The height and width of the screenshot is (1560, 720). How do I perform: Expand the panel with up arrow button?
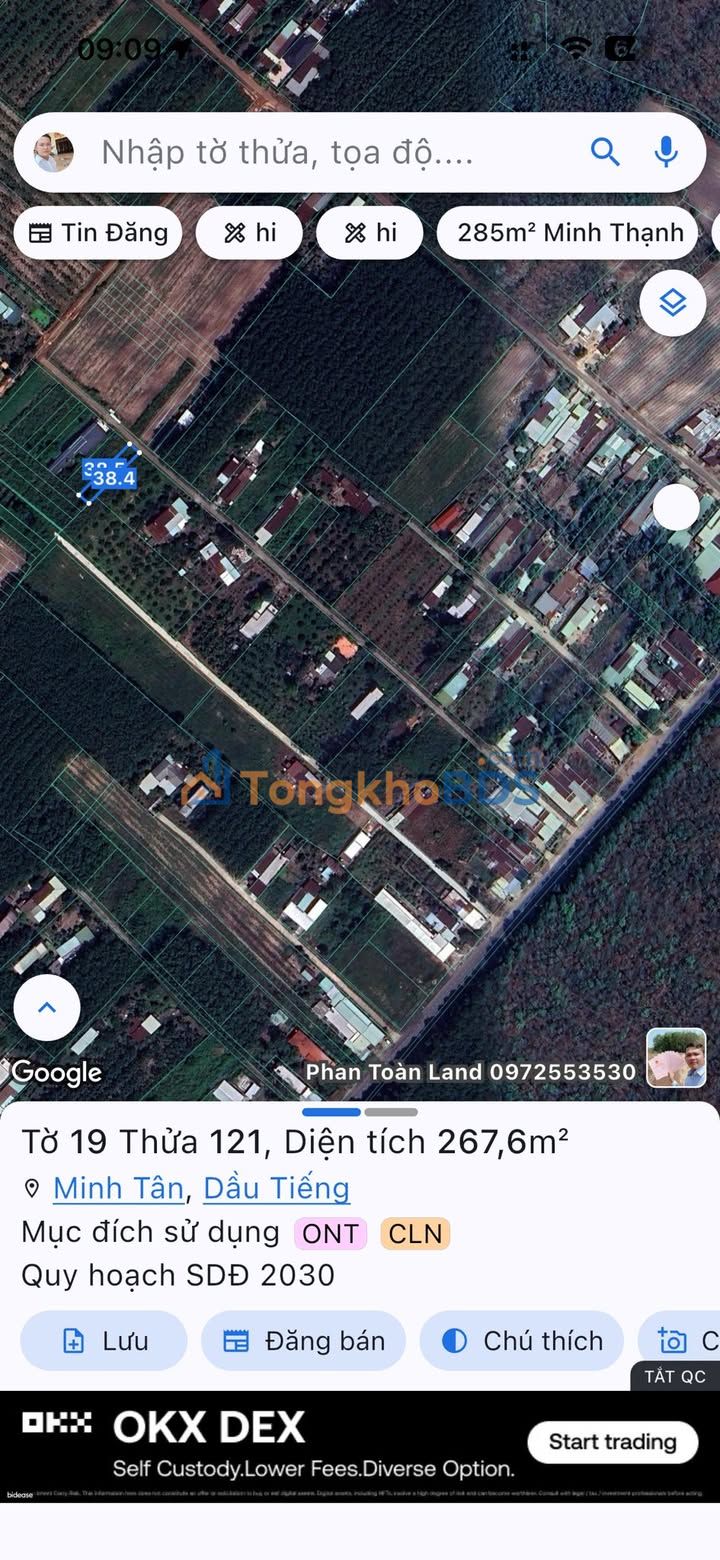click(x=47, y=1007)
